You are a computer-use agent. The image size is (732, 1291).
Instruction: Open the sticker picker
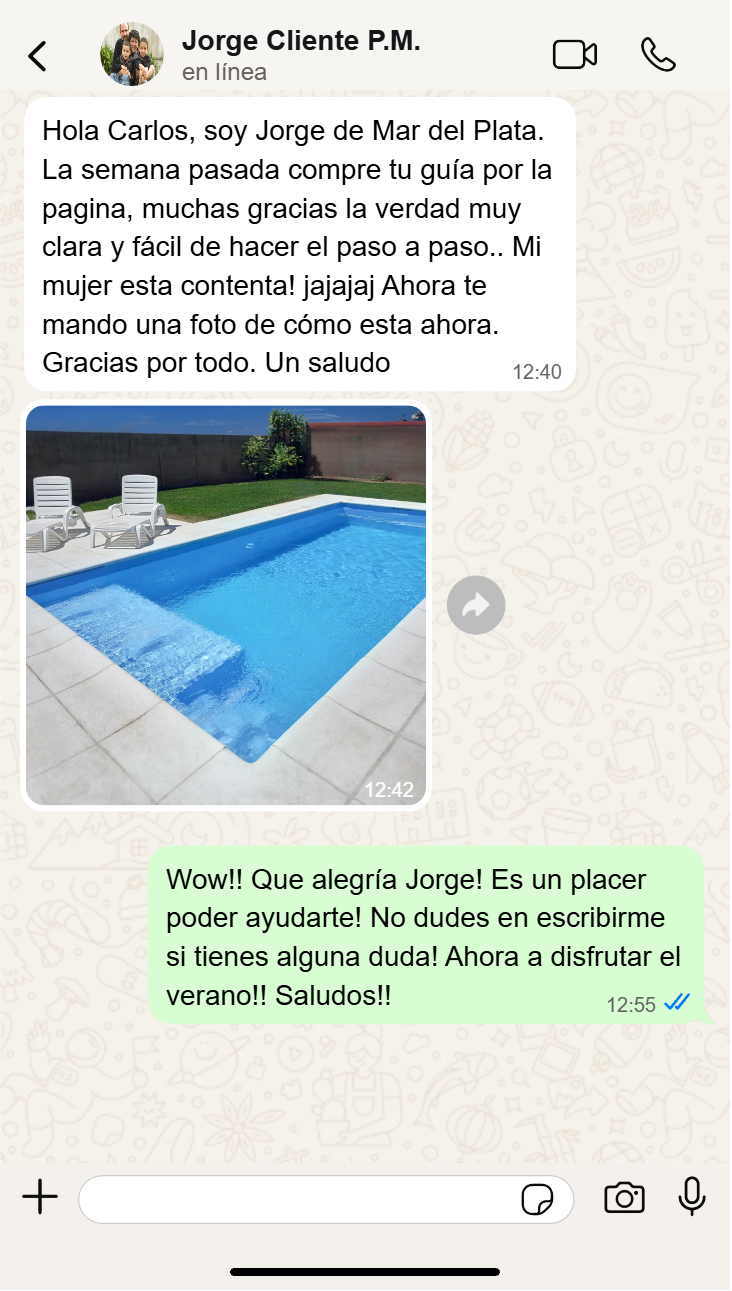[538, 1199]
